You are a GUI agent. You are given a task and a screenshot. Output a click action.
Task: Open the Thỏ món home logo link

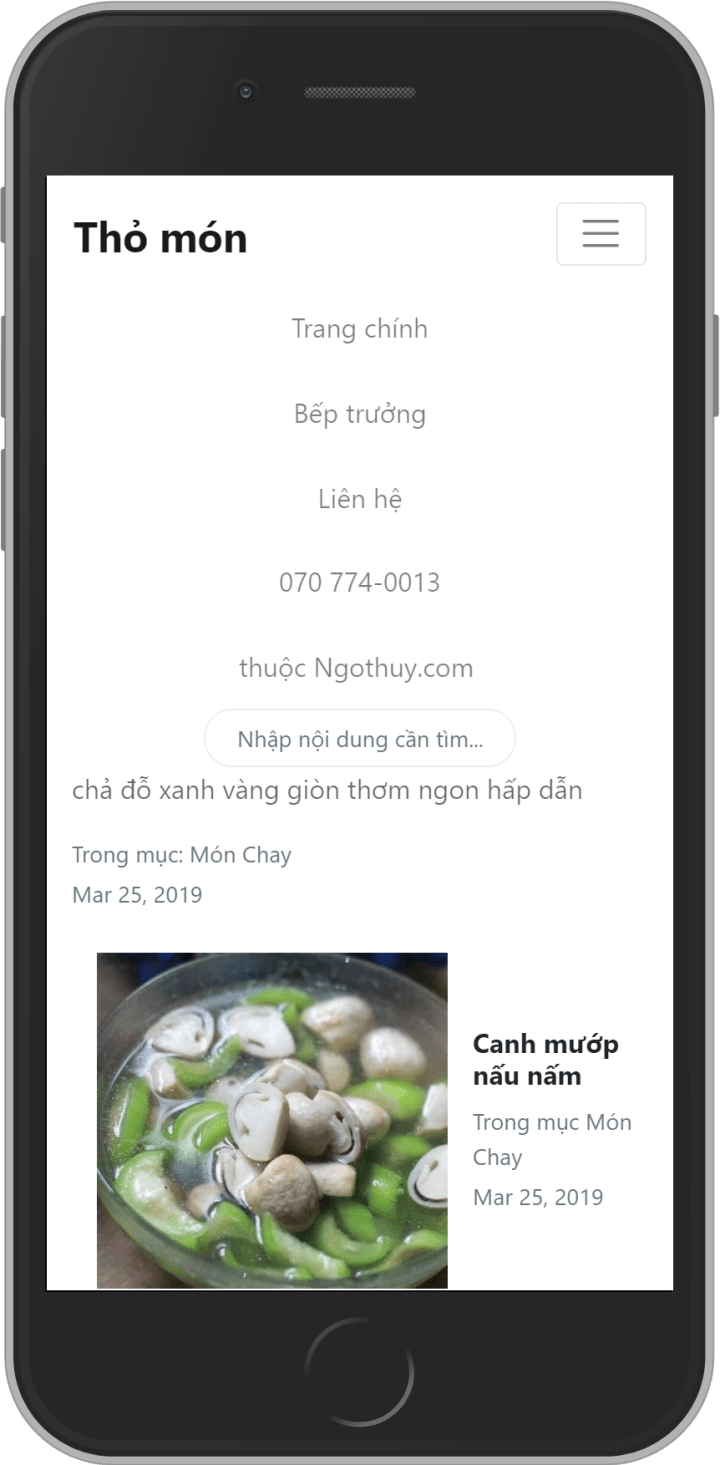coord(160,238)
